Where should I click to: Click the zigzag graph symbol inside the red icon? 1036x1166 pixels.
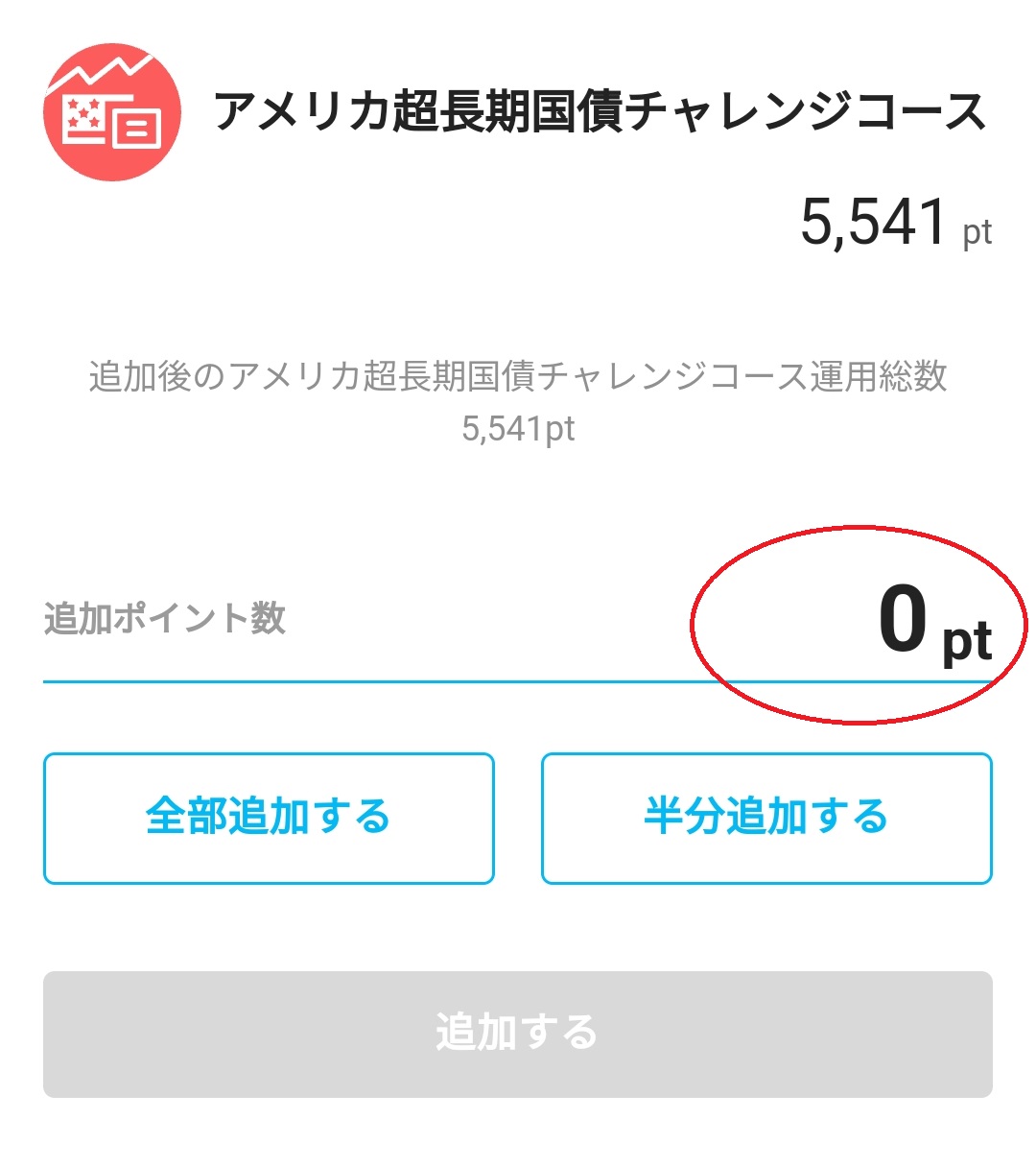click(x=106, y=67)
